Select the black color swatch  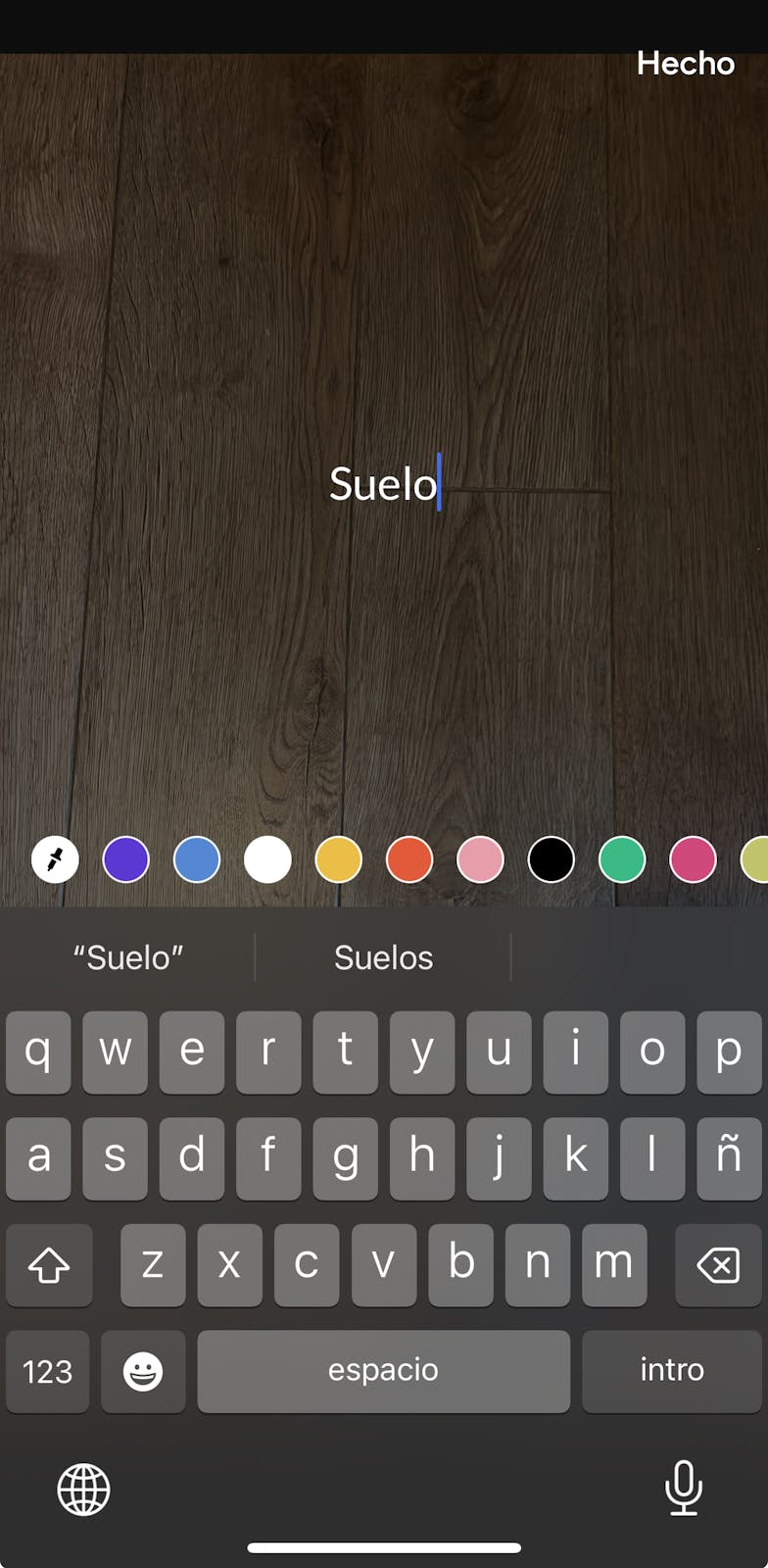[552, 860]
